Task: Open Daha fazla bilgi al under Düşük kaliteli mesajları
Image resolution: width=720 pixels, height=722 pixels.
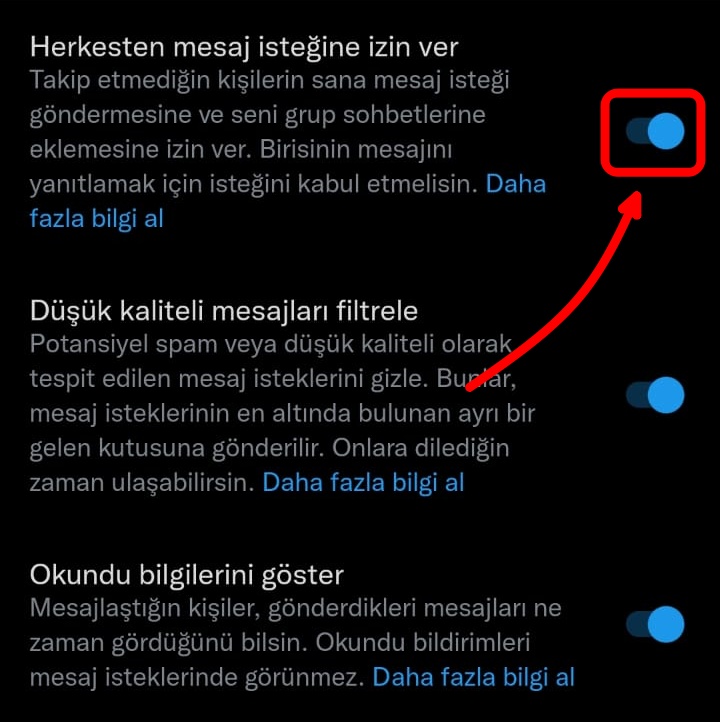Action: tap(363, 483)
